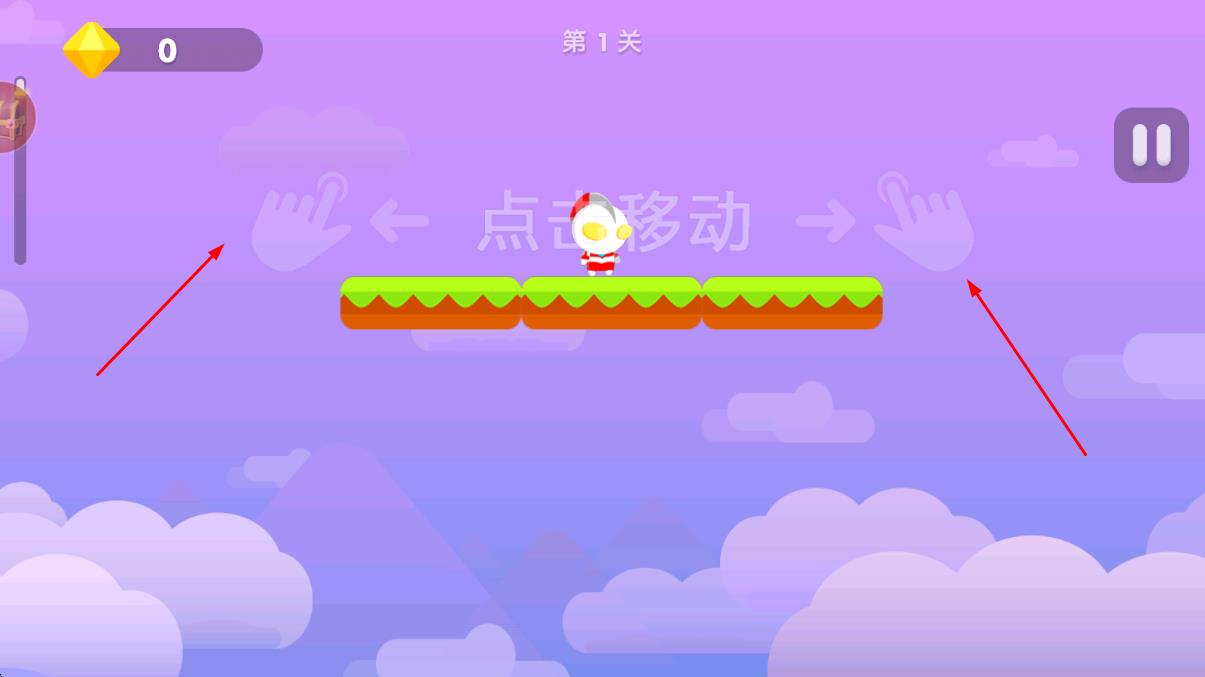Pause the game
Screen dimensions: 1205x677
tap(1151, 145)
